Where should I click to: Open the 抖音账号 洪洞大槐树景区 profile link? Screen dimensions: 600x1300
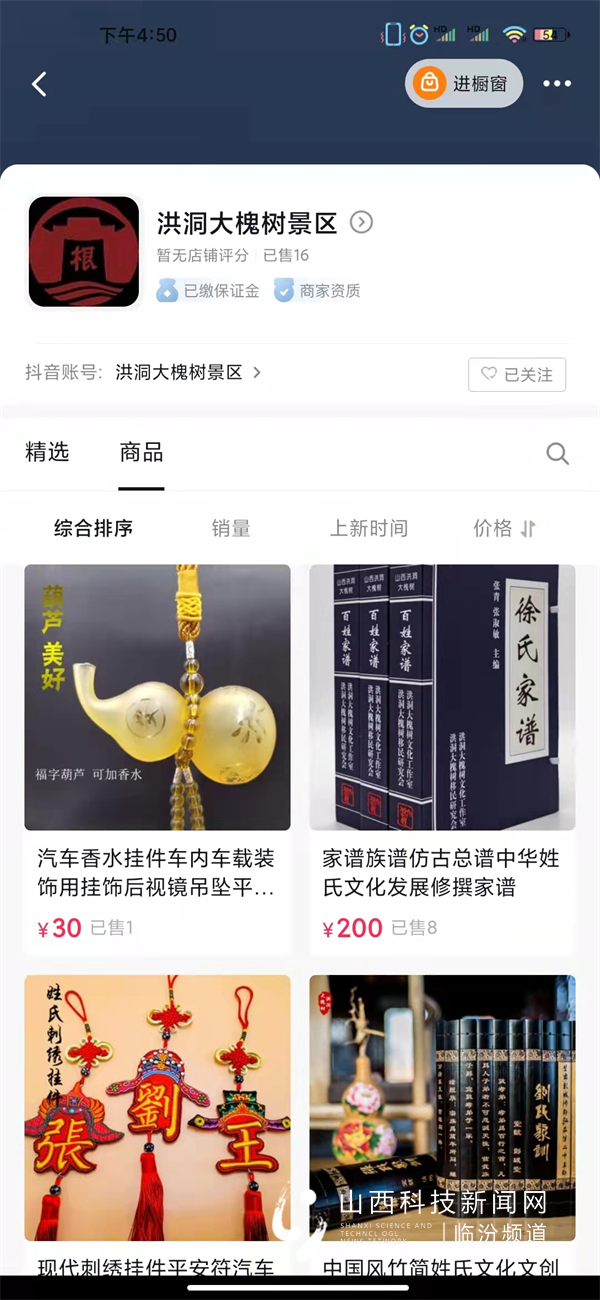pyautogui.click(x=188, y=373)
